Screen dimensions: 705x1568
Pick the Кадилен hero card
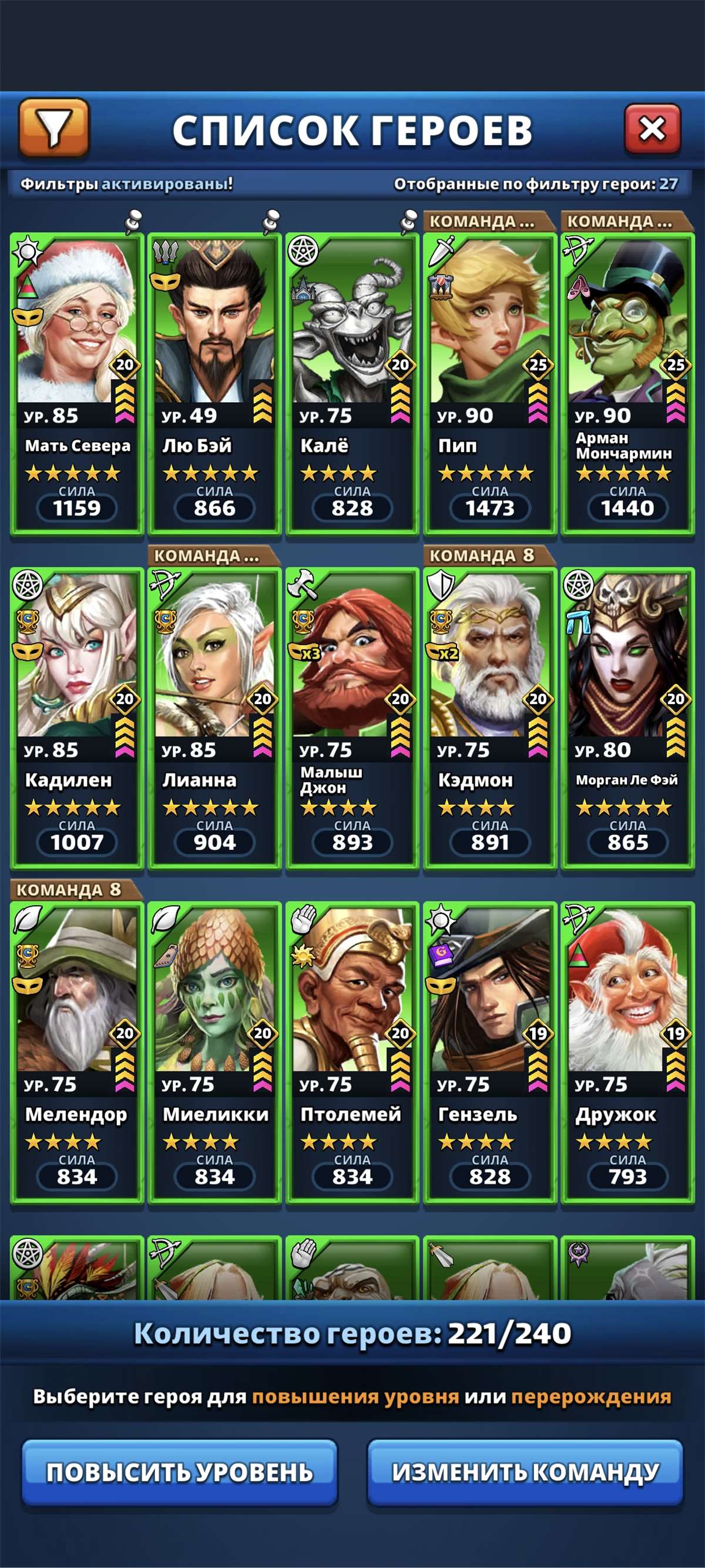[x=77, y=718]
